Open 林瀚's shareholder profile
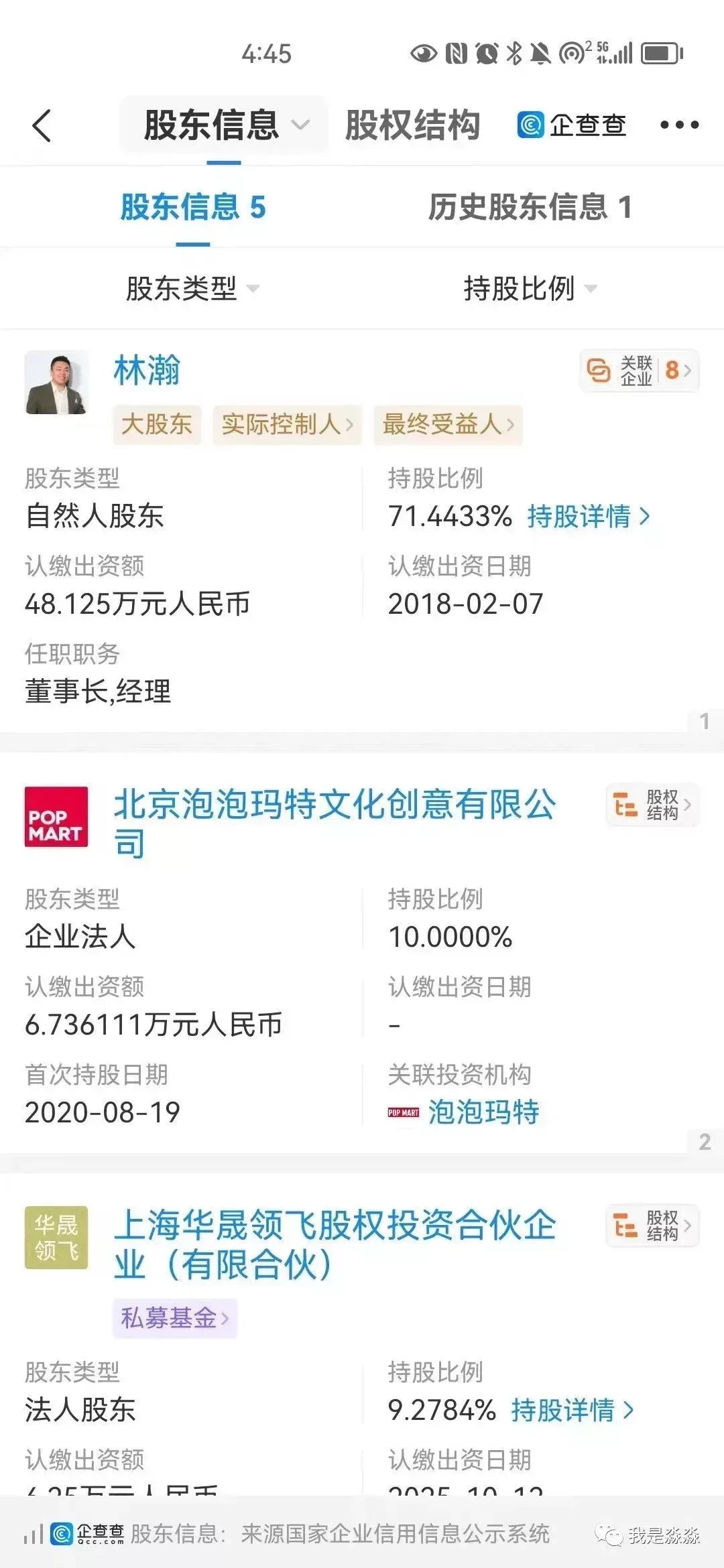Viewport: 724px width, 1568px height. (147, 370)
